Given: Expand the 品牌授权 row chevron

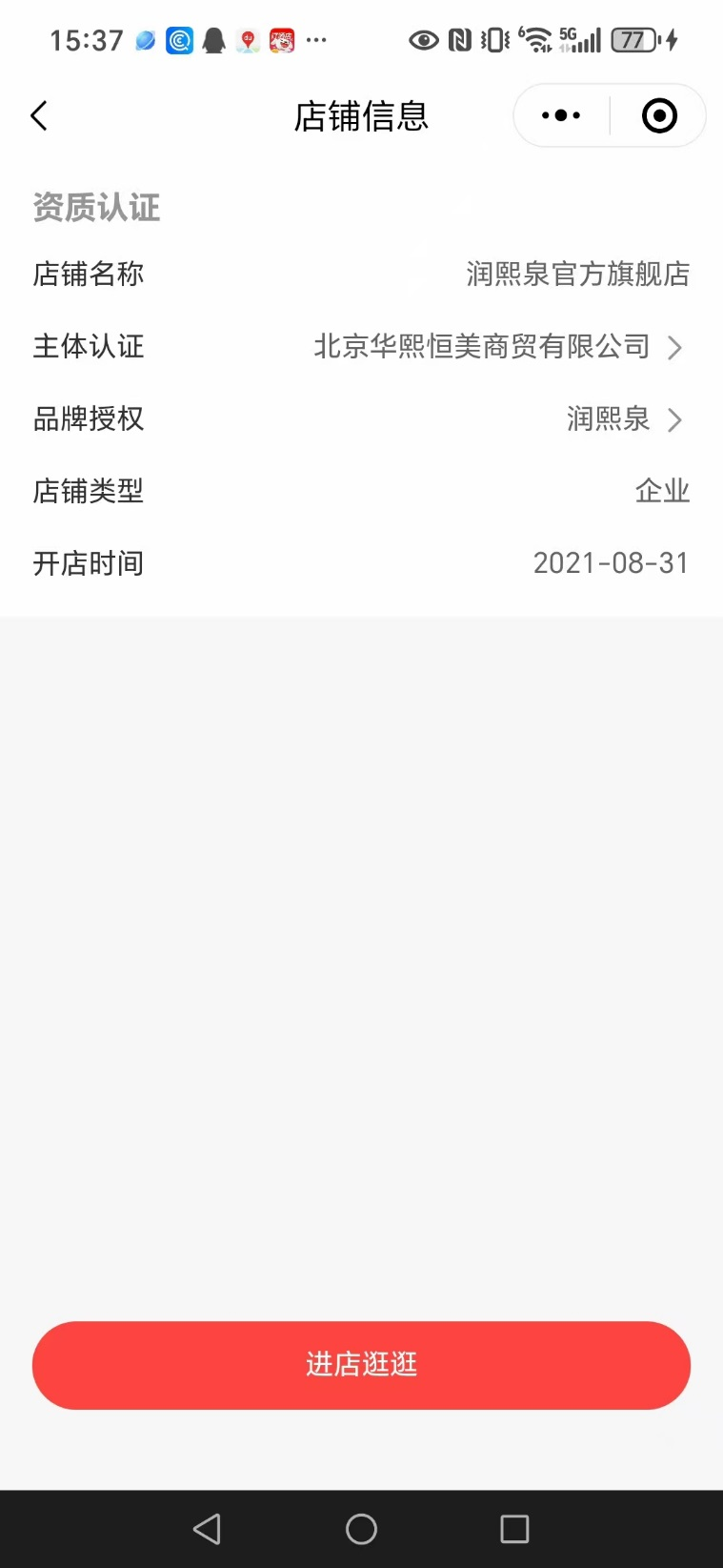Looking at the screenshot, I should (x=676, y=419).
